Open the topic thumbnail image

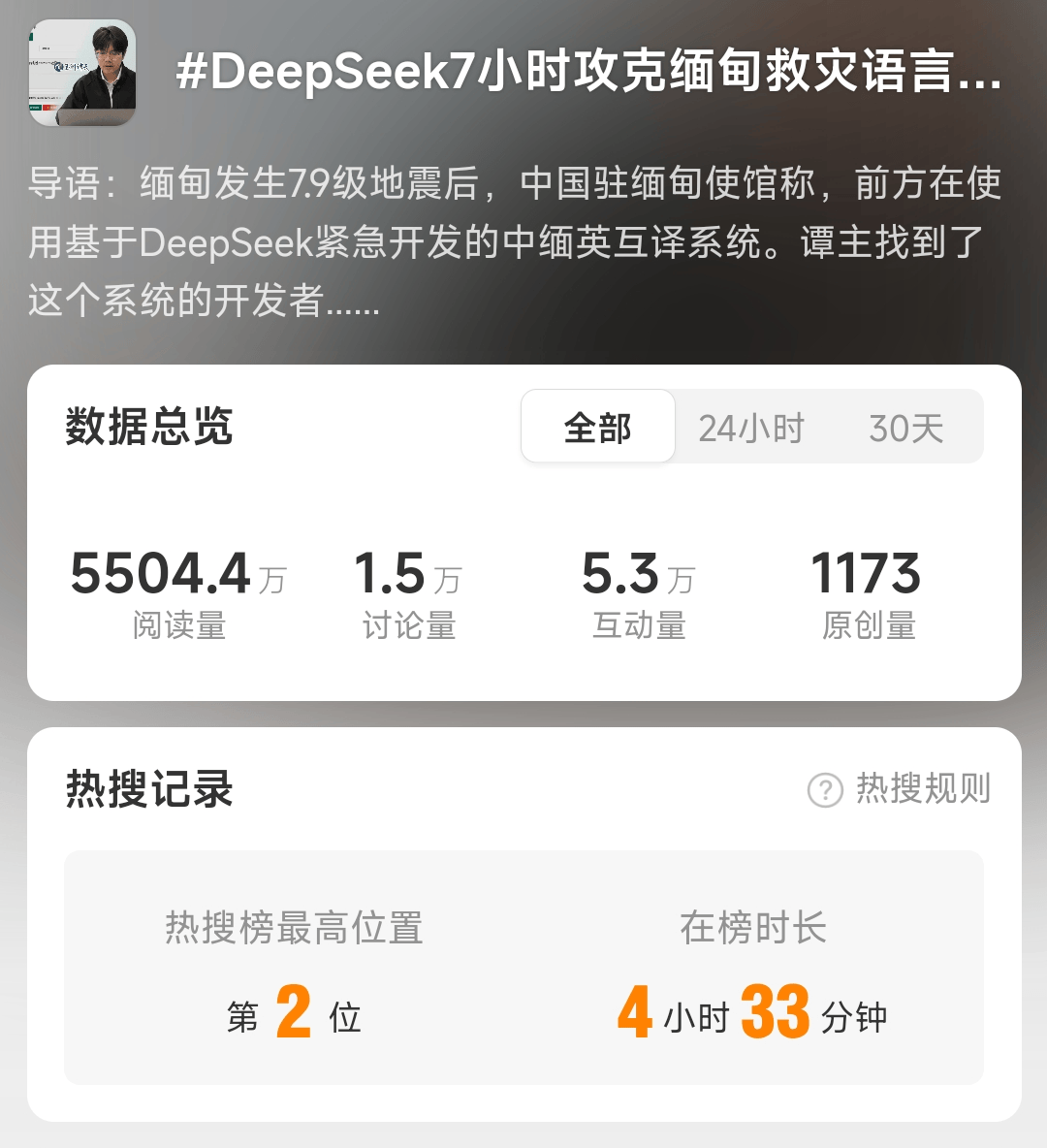click(x=82, y=73)
